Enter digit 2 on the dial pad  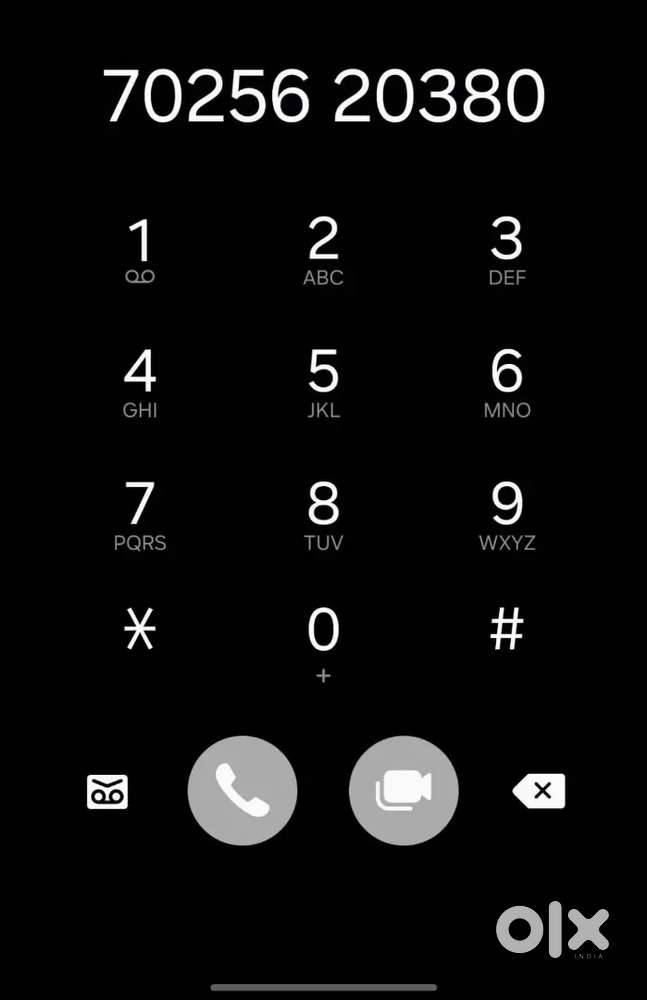point(323,251)
